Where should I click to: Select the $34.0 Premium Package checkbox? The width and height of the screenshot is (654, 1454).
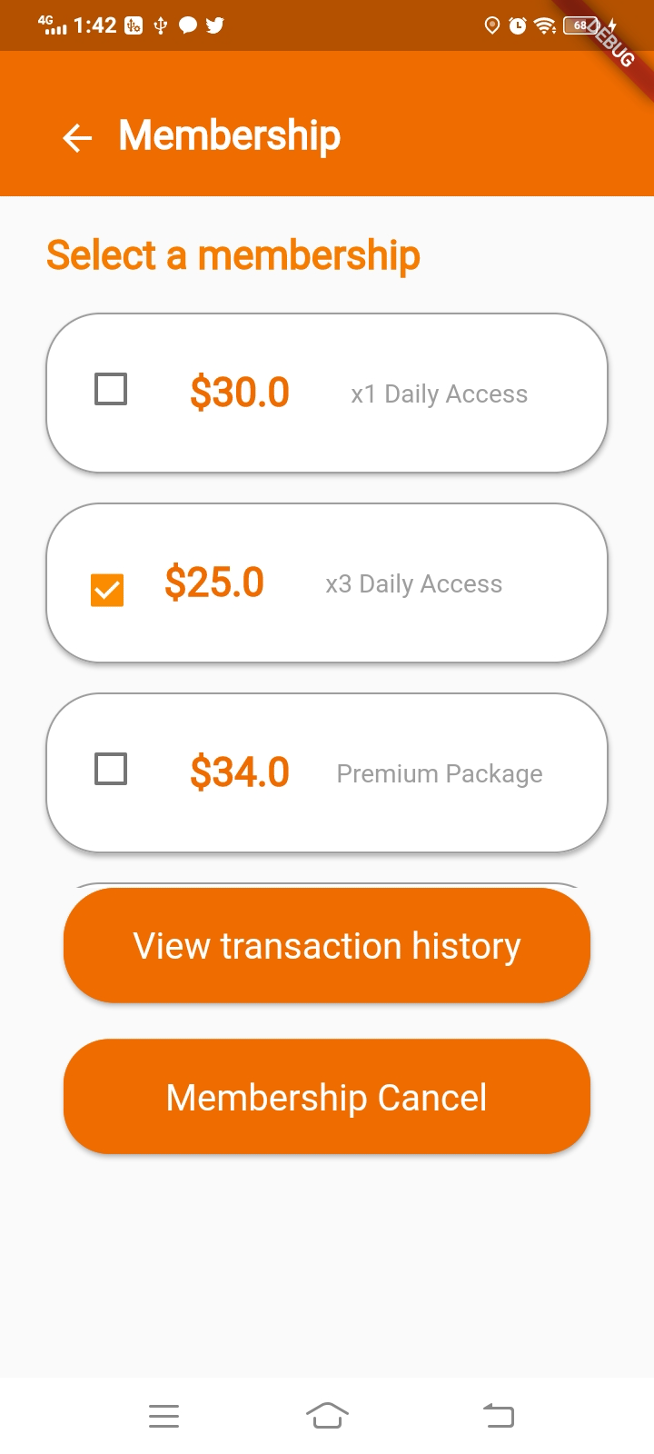point(110,770)
